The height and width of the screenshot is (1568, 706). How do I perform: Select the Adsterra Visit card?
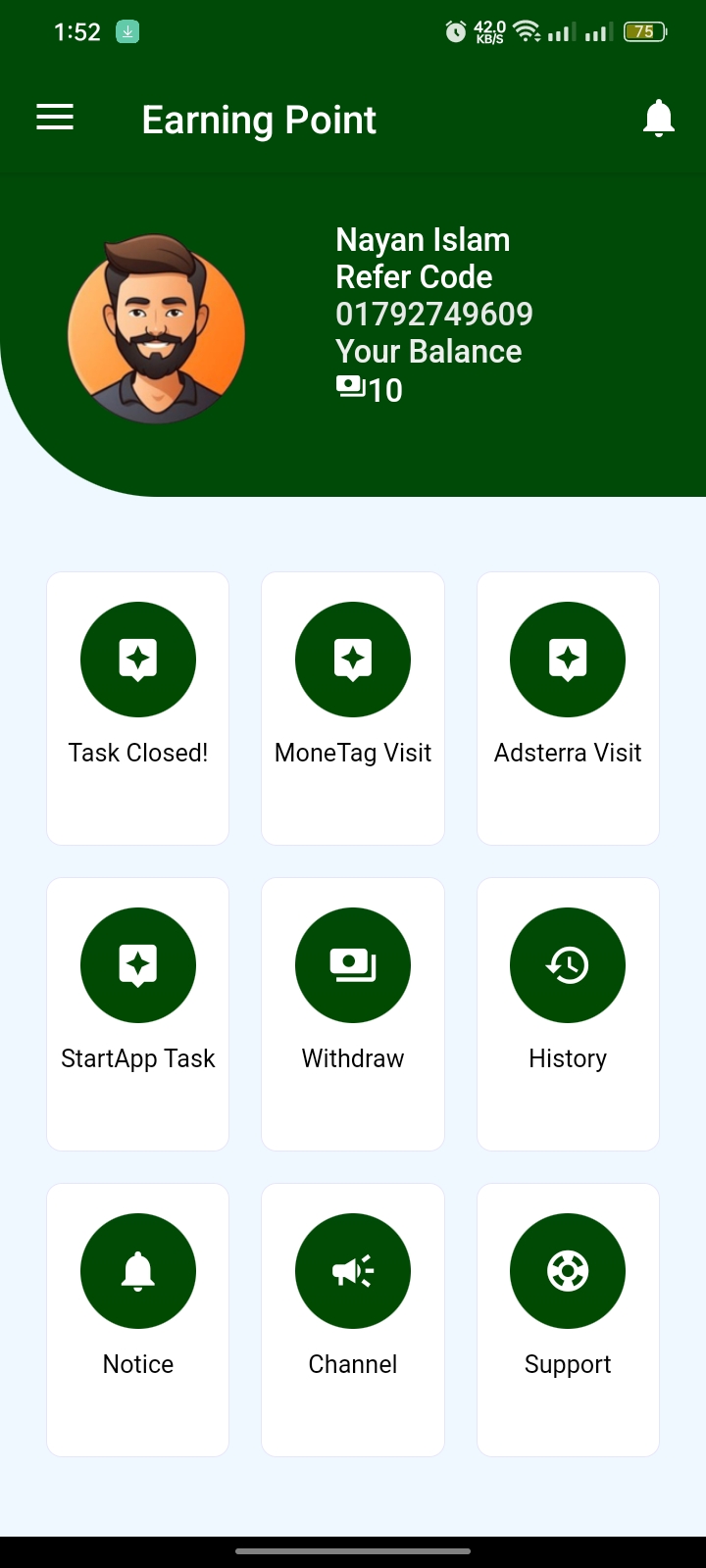click(568, 708)
